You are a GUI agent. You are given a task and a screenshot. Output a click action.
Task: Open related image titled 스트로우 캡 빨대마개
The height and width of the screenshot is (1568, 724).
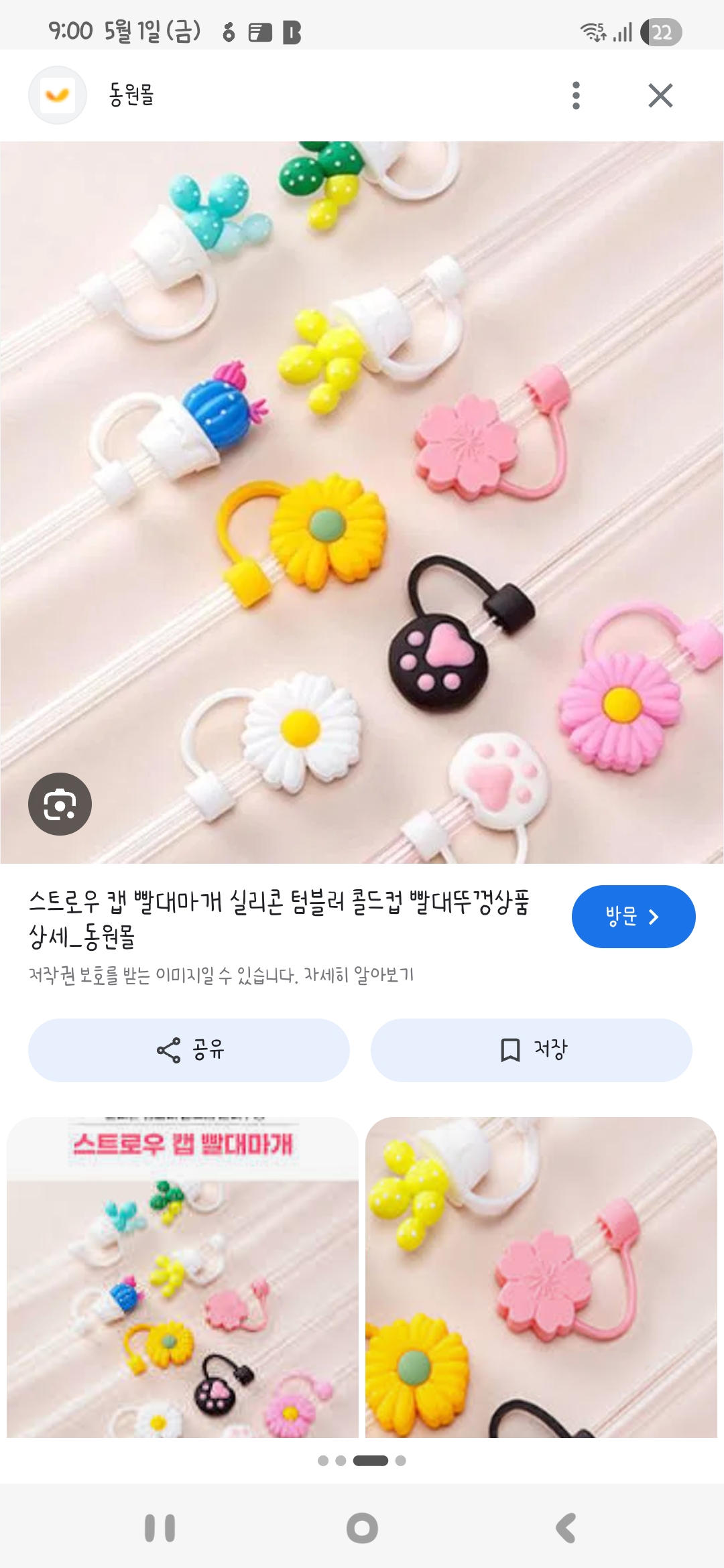(182, 1277)
